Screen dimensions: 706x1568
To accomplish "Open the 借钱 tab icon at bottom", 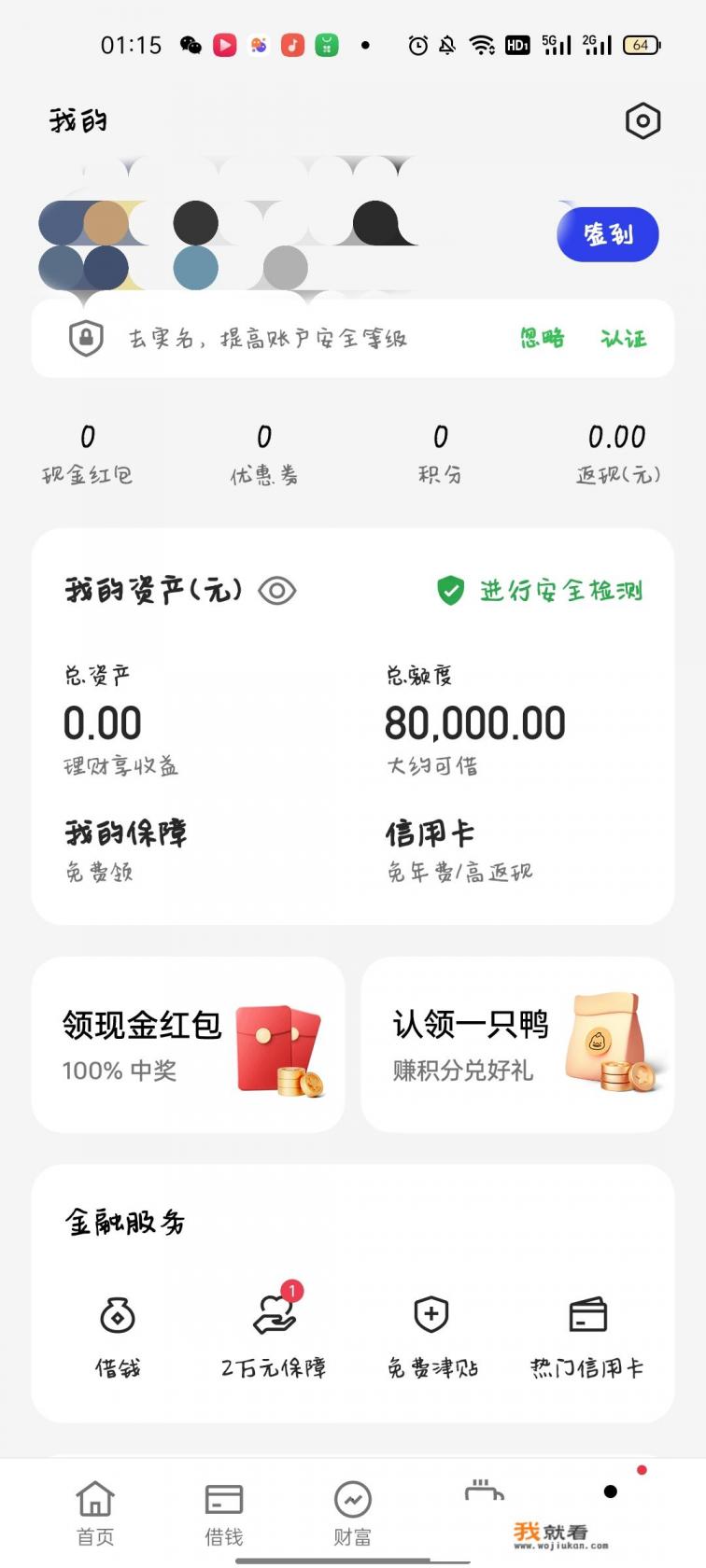I will point(222,1498).
